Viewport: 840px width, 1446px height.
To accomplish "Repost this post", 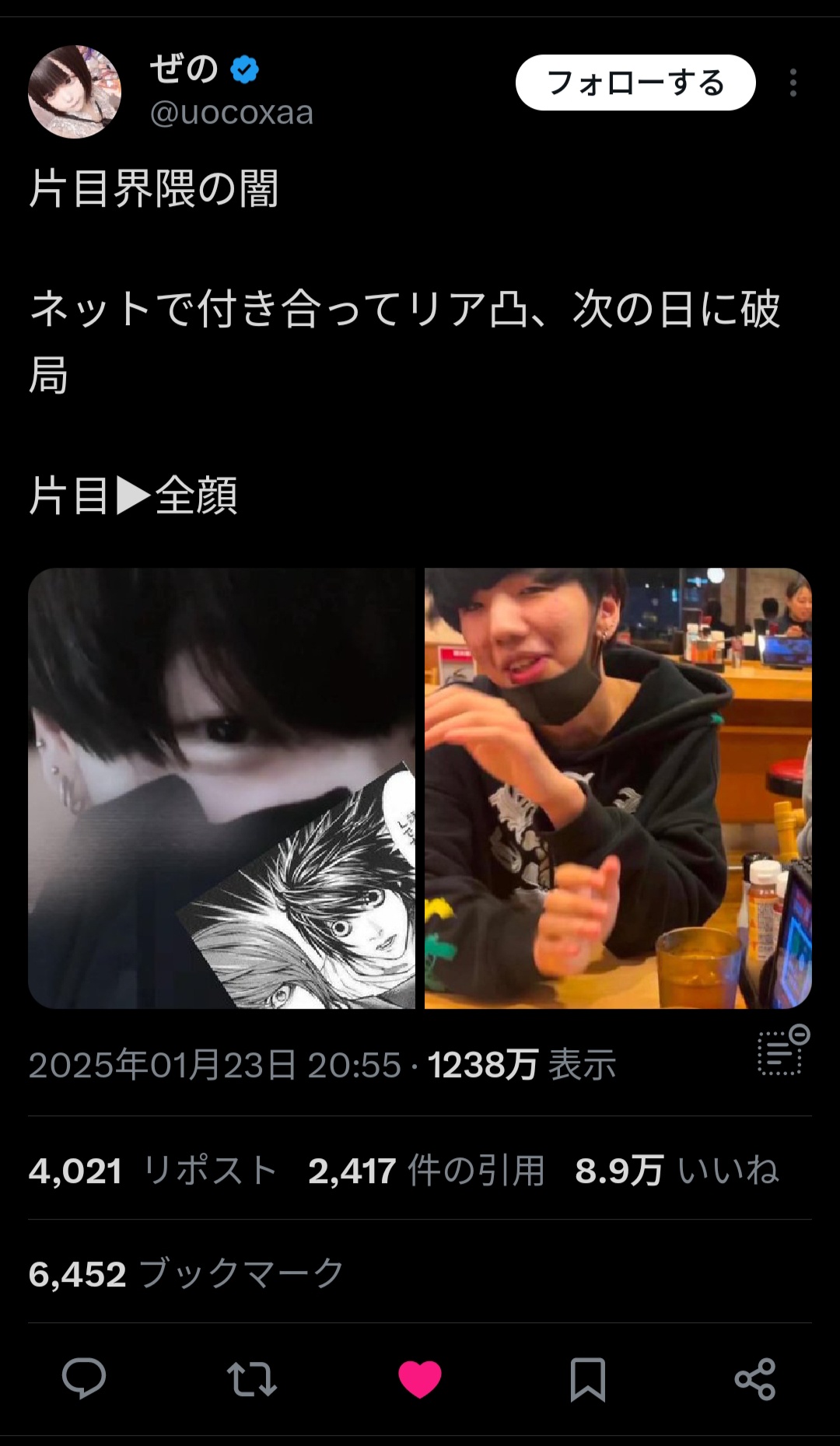I will [252, 1379].
